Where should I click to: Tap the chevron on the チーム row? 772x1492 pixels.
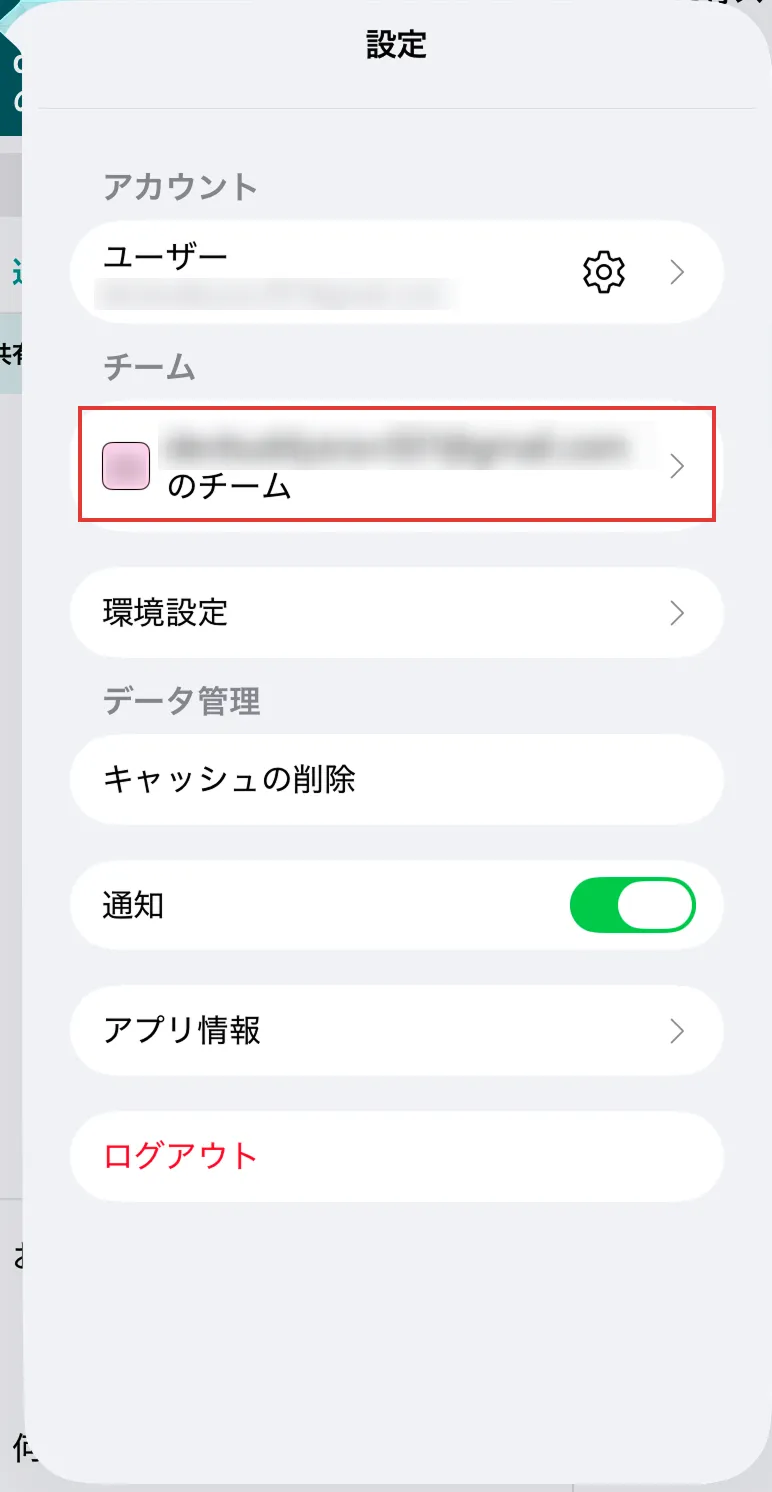[676, 465]
